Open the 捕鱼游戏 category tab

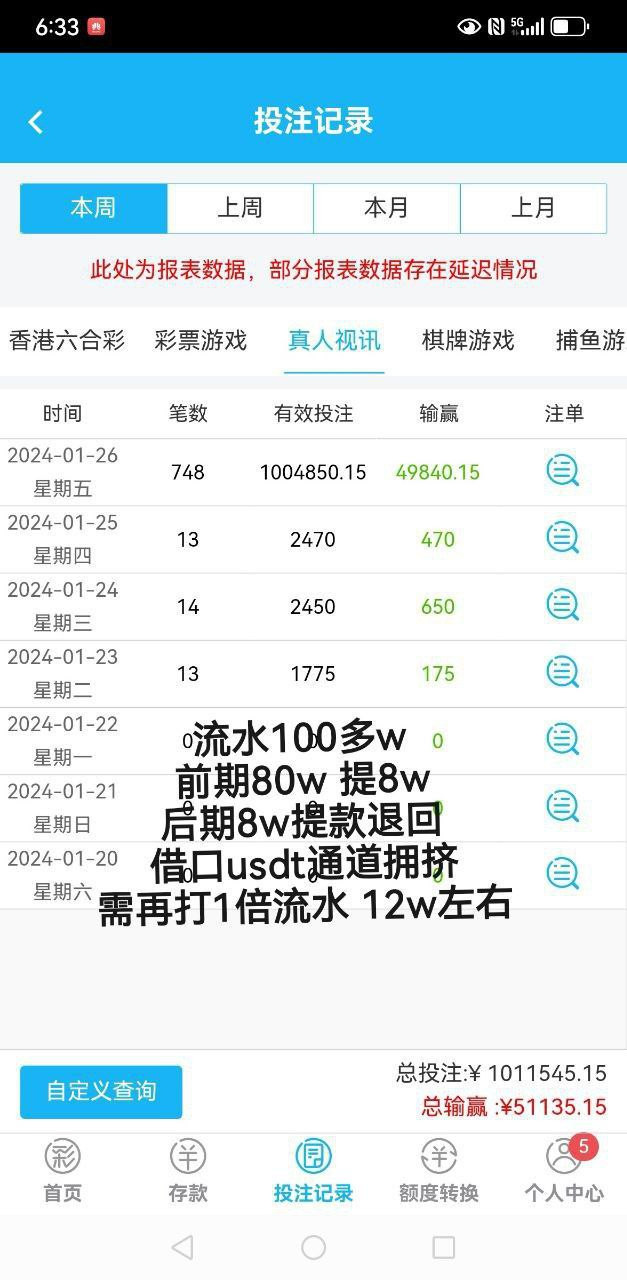tap(591, 340)
